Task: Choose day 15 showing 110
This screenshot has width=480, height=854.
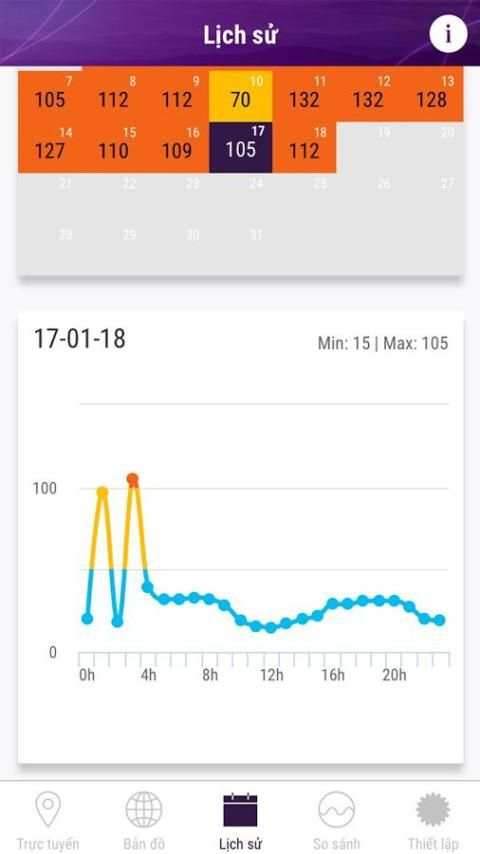Action: coord(113,148)
